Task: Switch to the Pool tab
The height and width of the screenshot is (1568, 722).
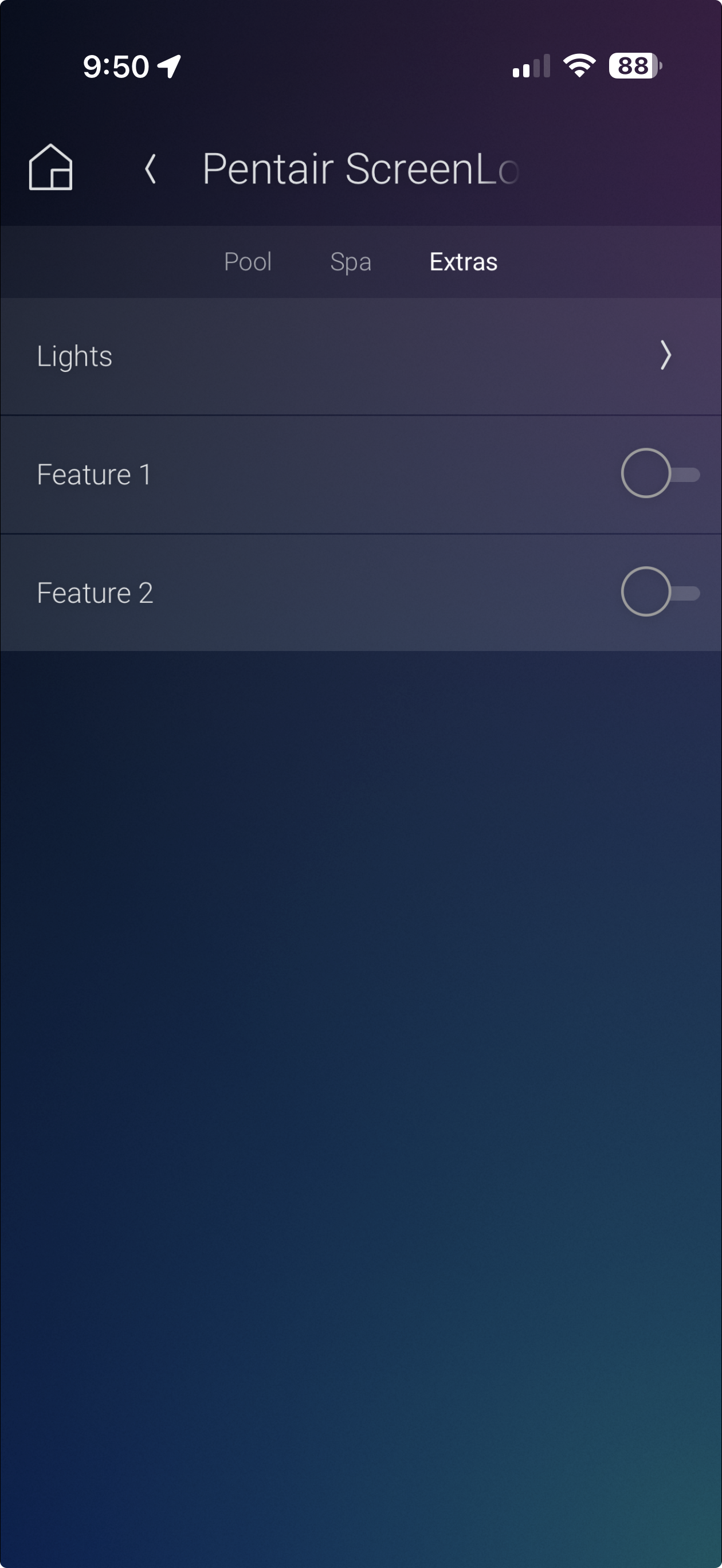Action: click(x=247, y=262)
